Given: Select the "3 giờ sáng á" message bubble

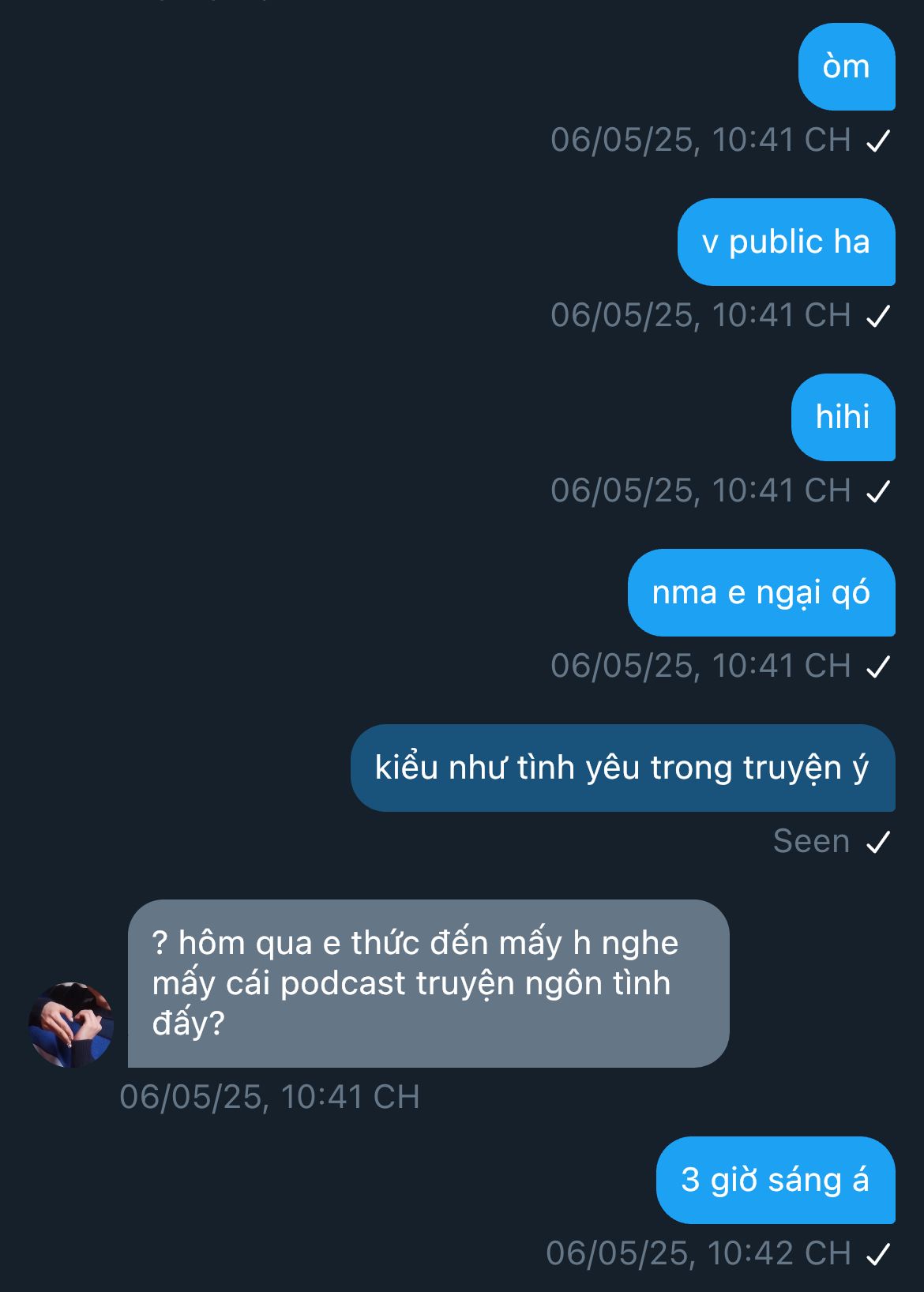Looking at the screenshot, I should click(x=775, y=1180).
